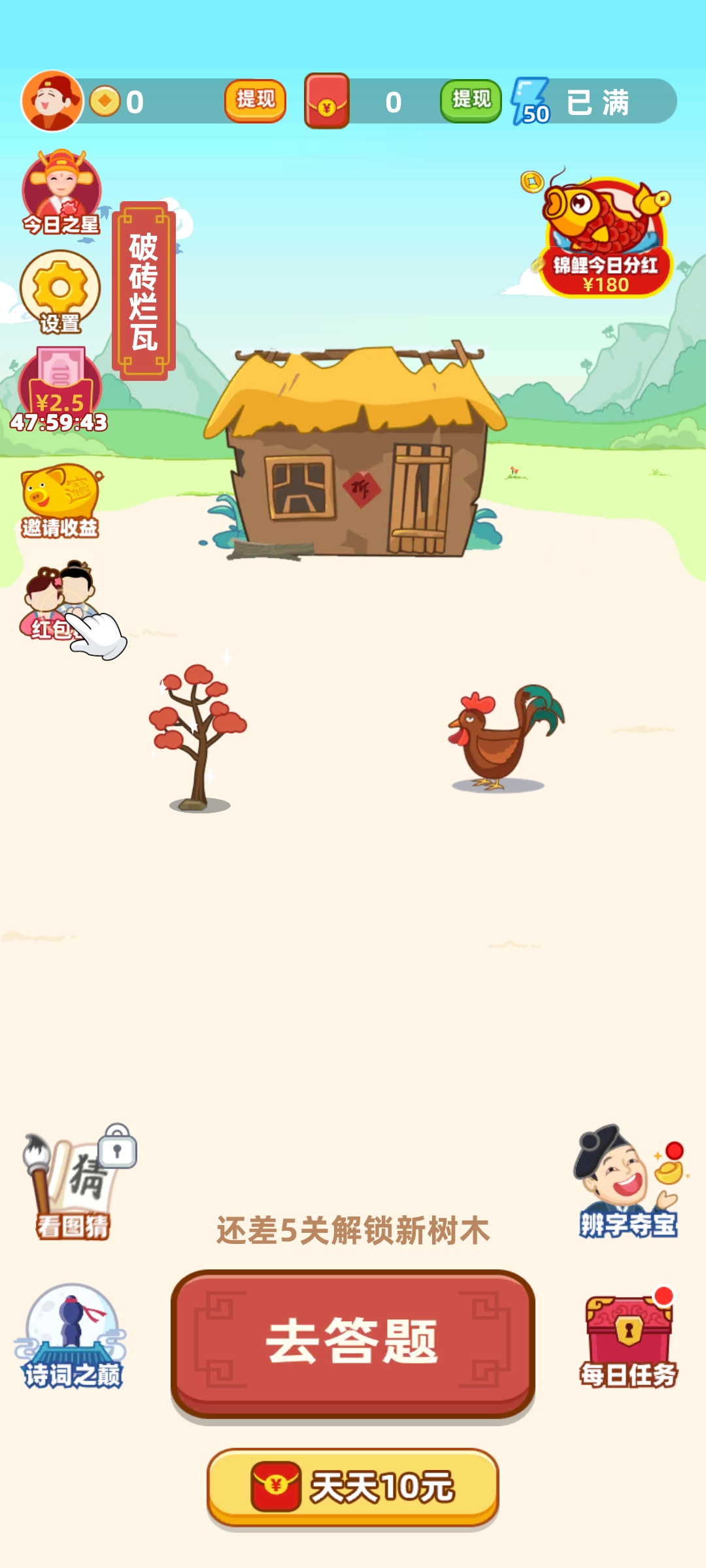The width and height of the screenshot is (706, 1568).
Task: Tap the orange 提现 button for coins
Action: [x=255, y=101]
